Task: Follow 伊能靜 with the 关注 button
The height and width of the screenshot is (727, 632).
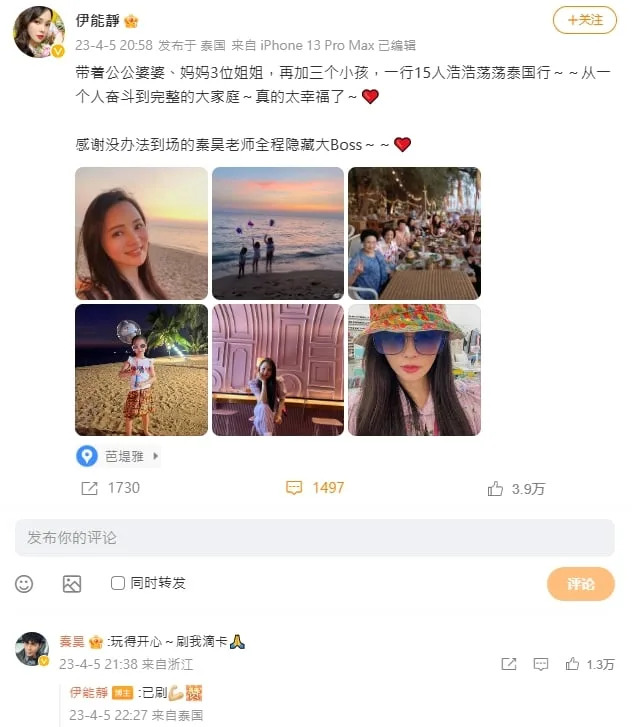Action: 584,20
